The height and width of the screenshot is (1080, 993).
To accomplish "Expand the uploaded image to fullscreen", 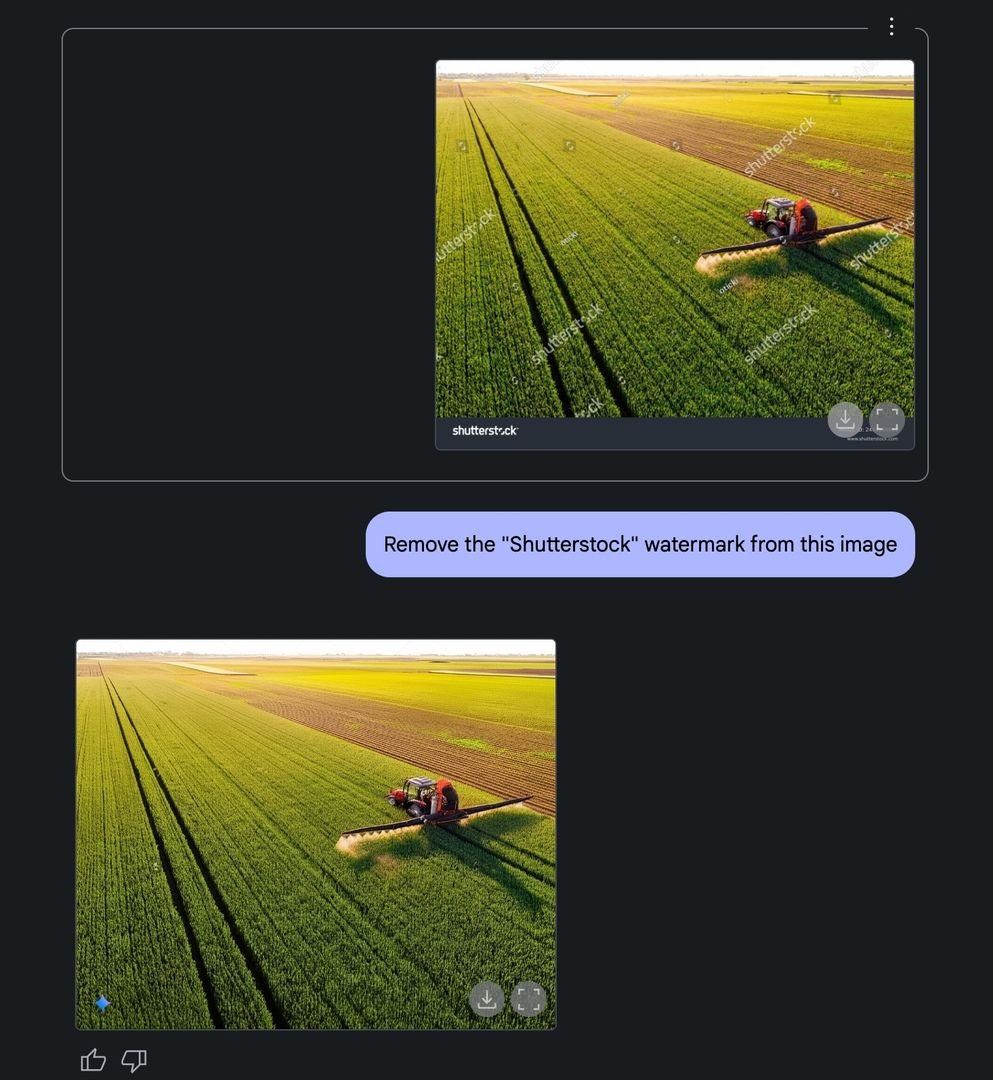I will (887, 419).
